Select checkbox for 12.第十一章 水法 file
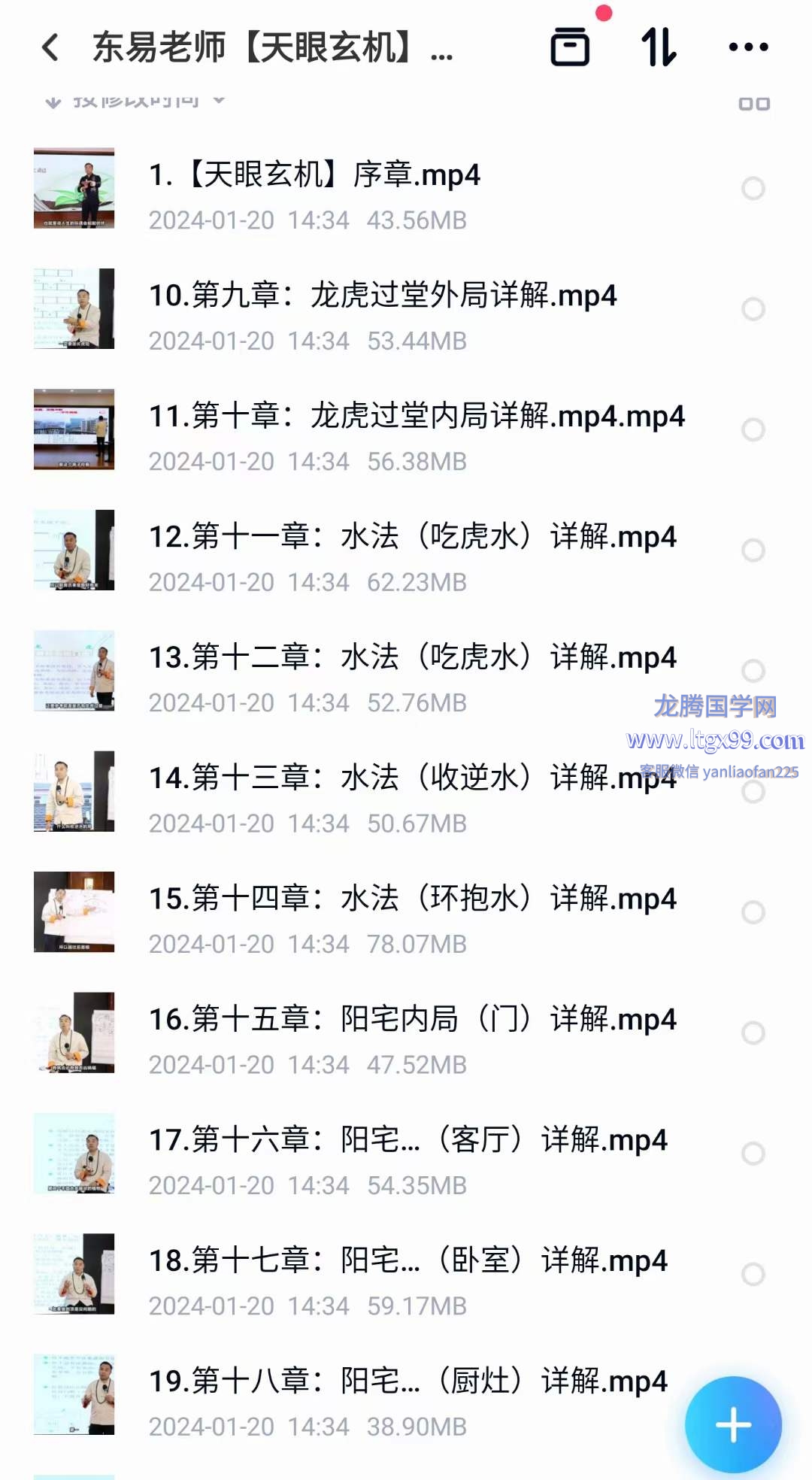812x1480 pixels. (753, 550)
